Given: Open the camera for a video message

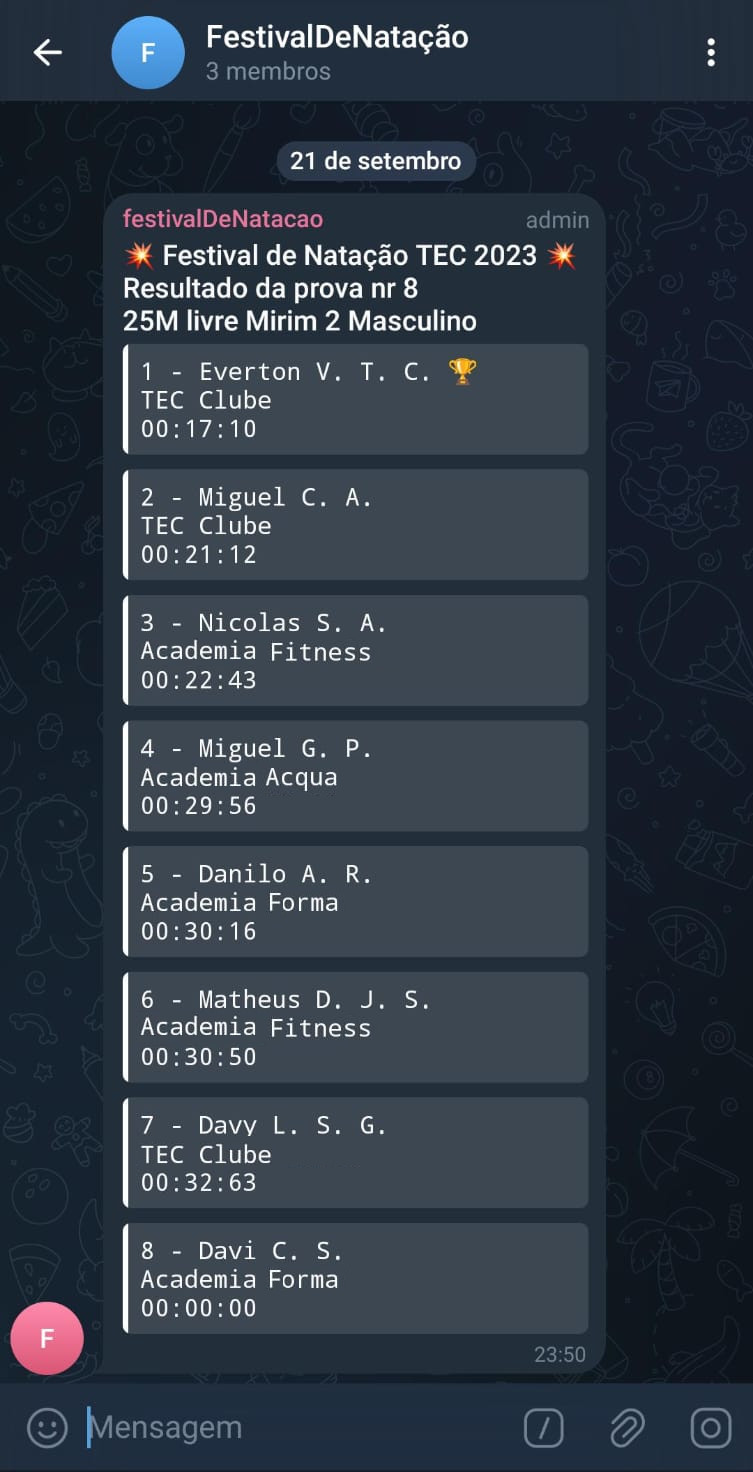Looking at the screenshot, I should tap(710, 1427).
